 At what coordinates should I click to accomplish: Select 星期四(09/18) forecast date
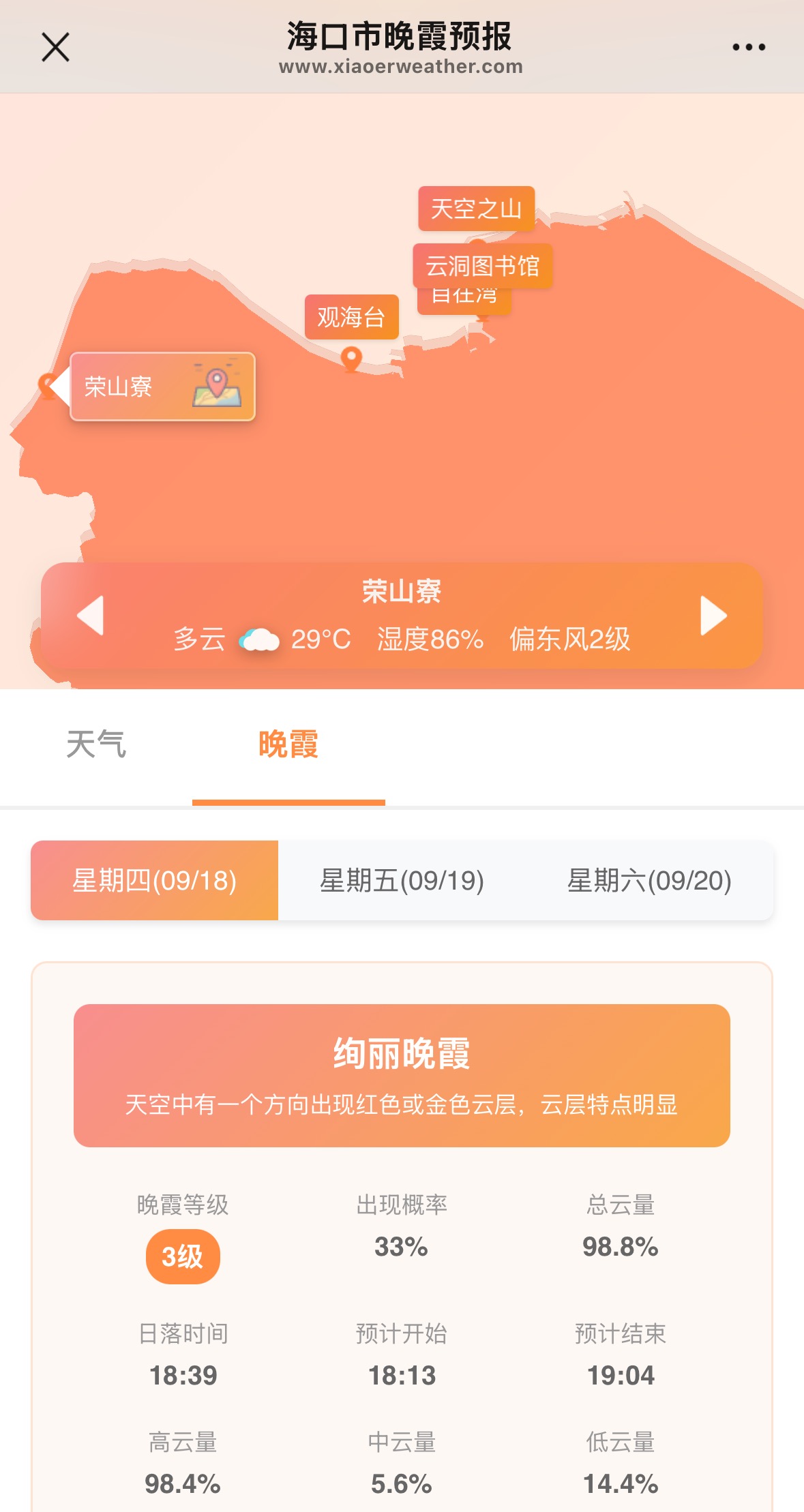pos(155,880)
